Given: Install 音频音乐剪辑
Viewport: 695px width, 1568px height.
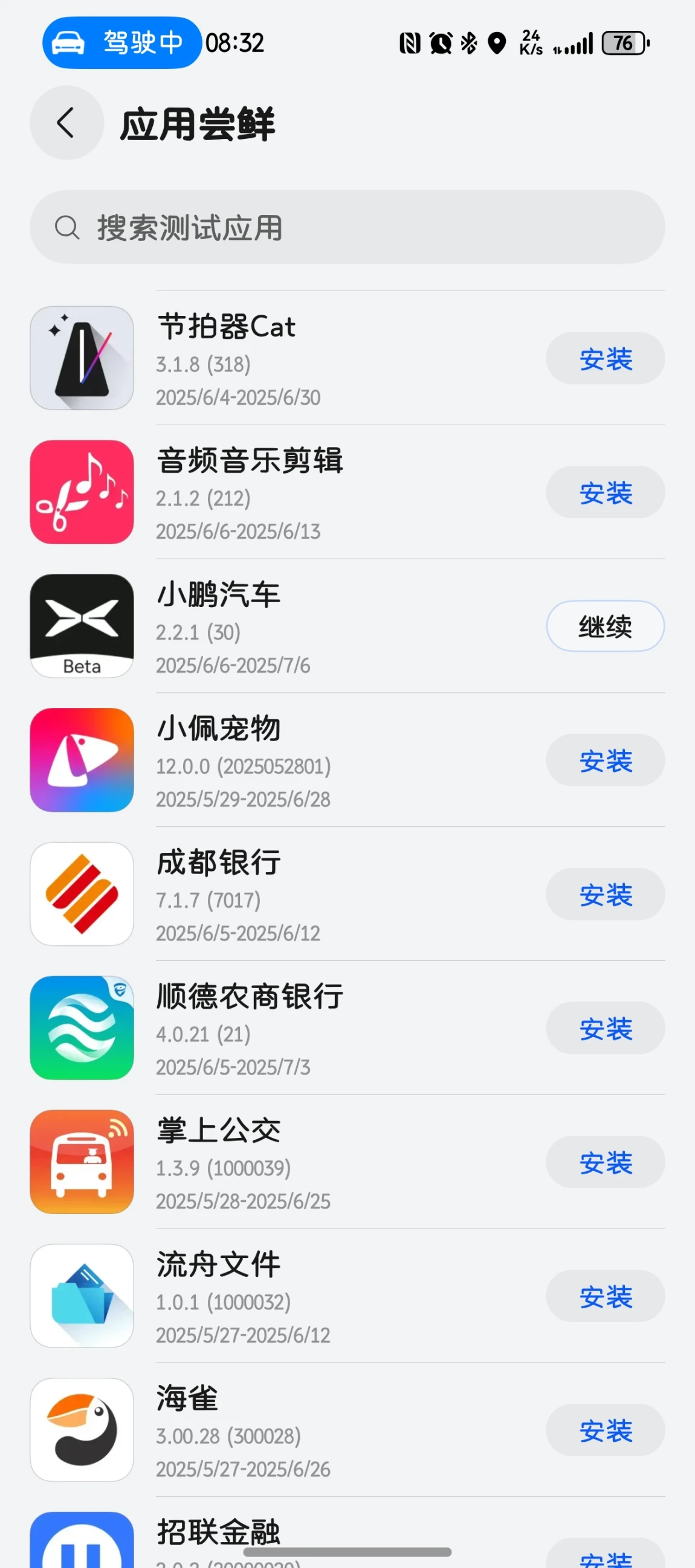Looking at the screenshot, I should click(605, 492).
